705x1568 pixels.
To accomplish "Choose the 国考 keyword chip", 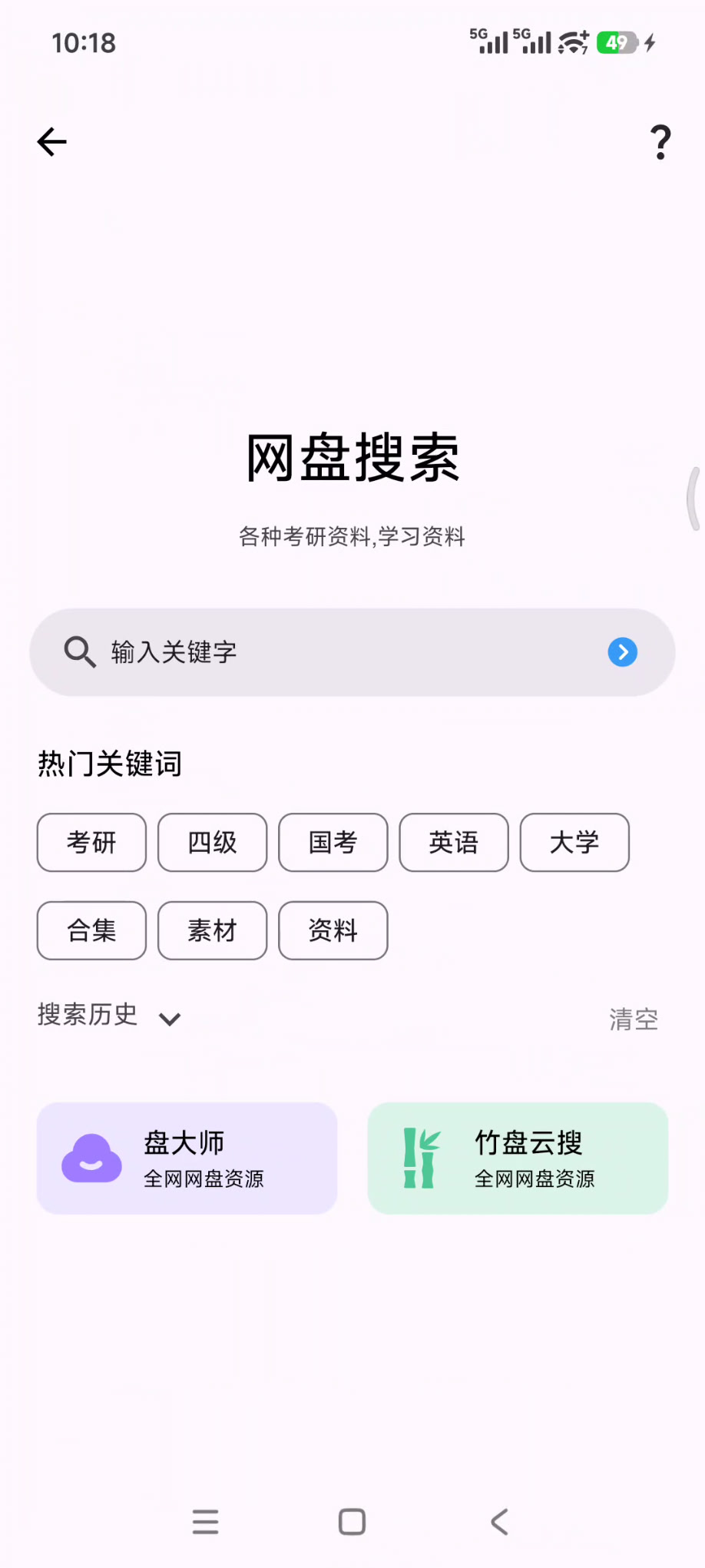I will (333, 842).
